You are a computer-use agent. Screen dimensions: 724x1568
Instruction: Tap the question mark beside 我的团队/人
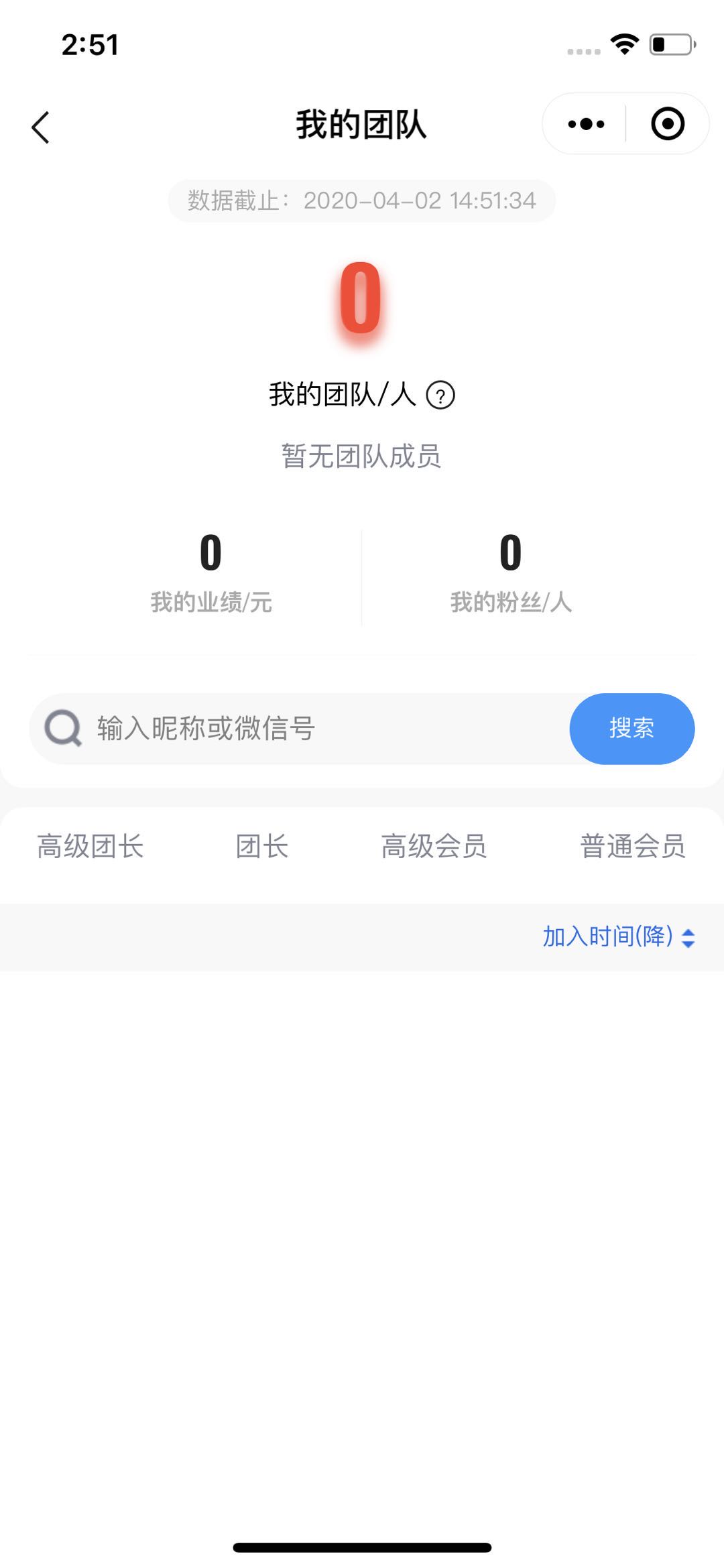click(440, 396)
